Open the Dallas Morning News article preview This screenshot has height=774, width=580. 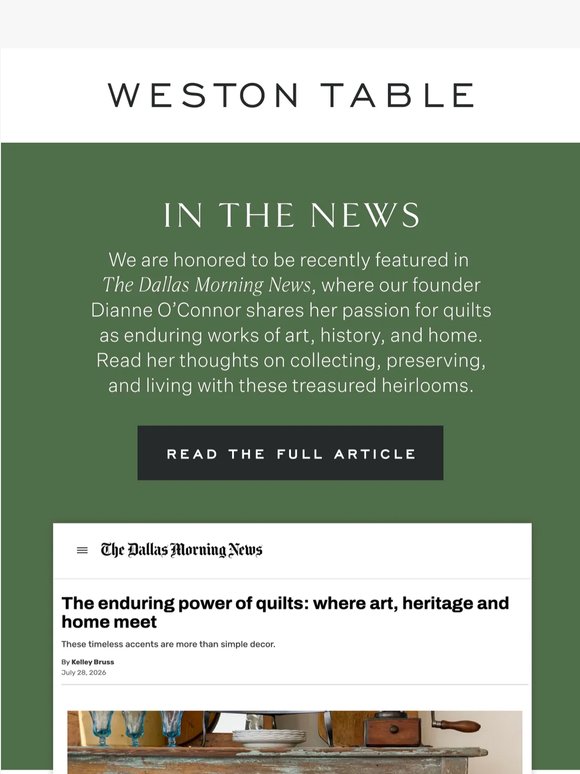coord(292,648)
